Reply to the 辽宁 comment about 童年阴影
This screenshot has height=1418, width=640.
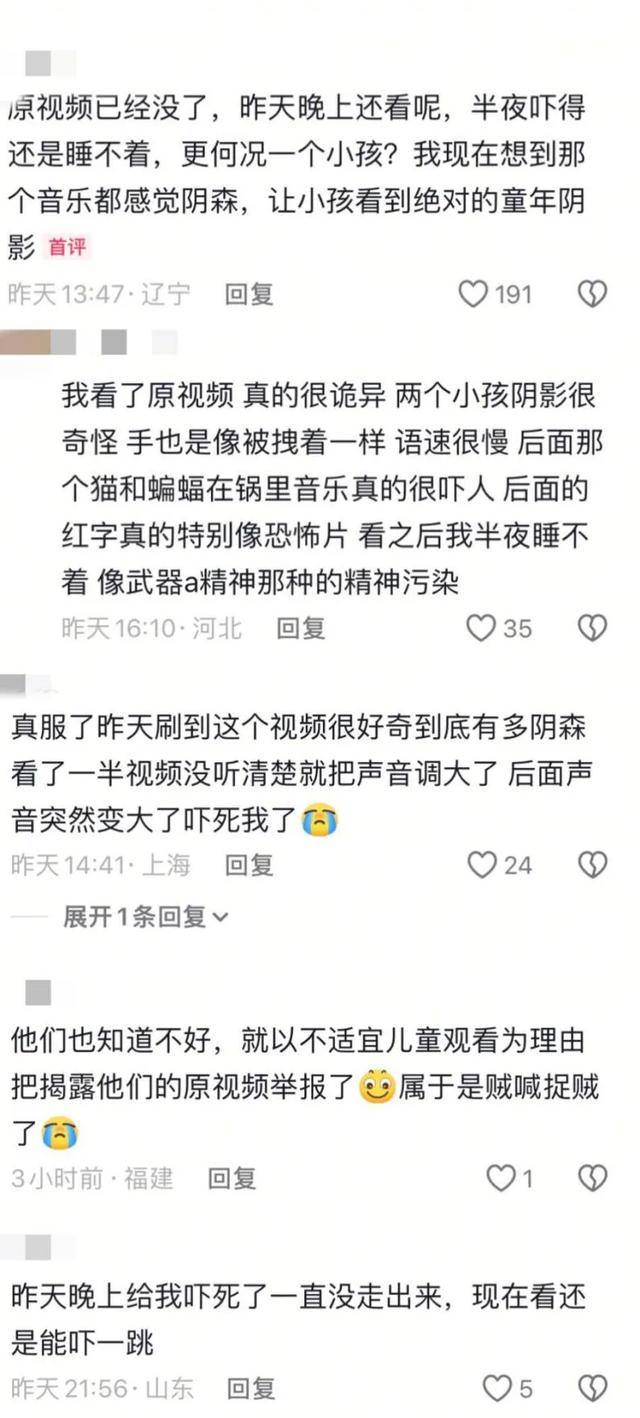(x=249, y=294)
